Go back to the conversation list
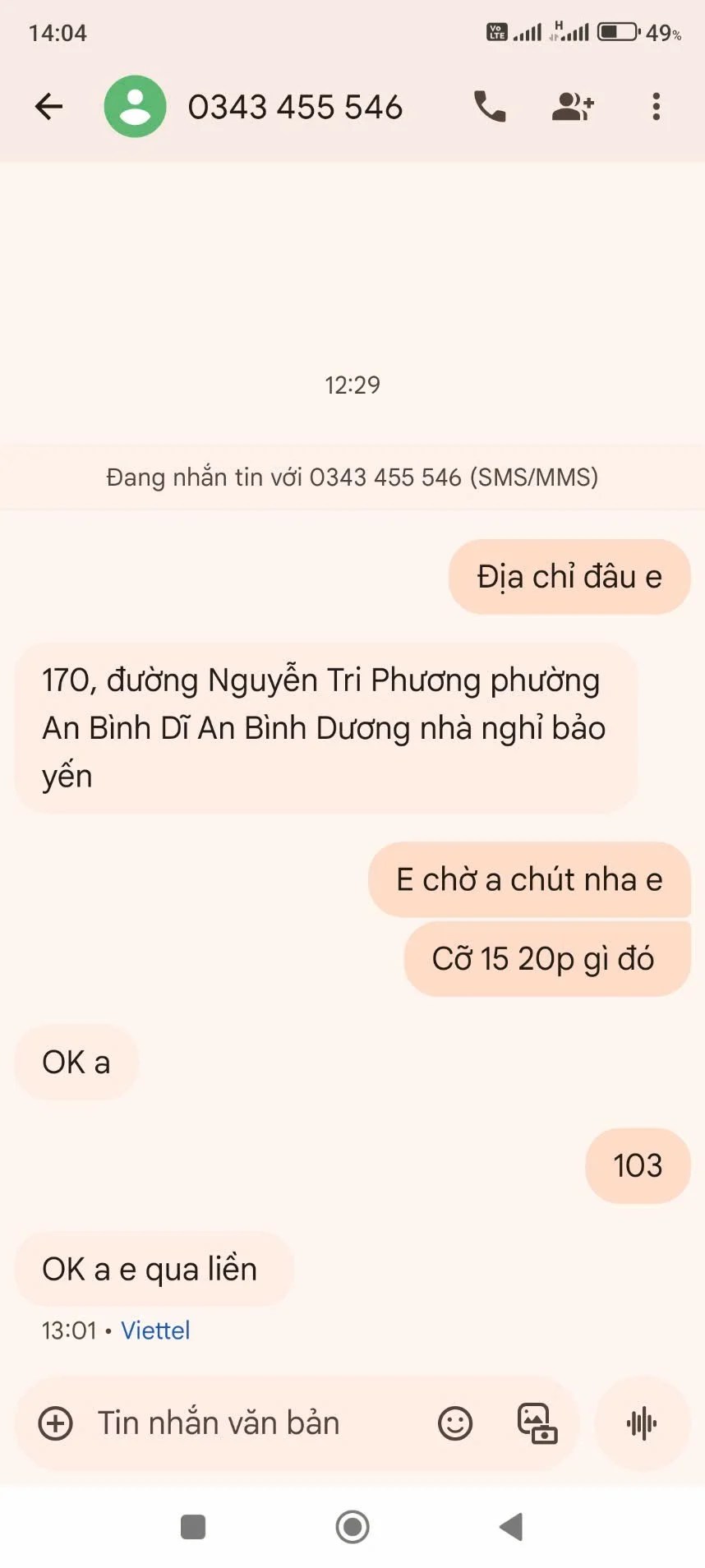This screenshot has width=705, height=1568. pos(49,107)
